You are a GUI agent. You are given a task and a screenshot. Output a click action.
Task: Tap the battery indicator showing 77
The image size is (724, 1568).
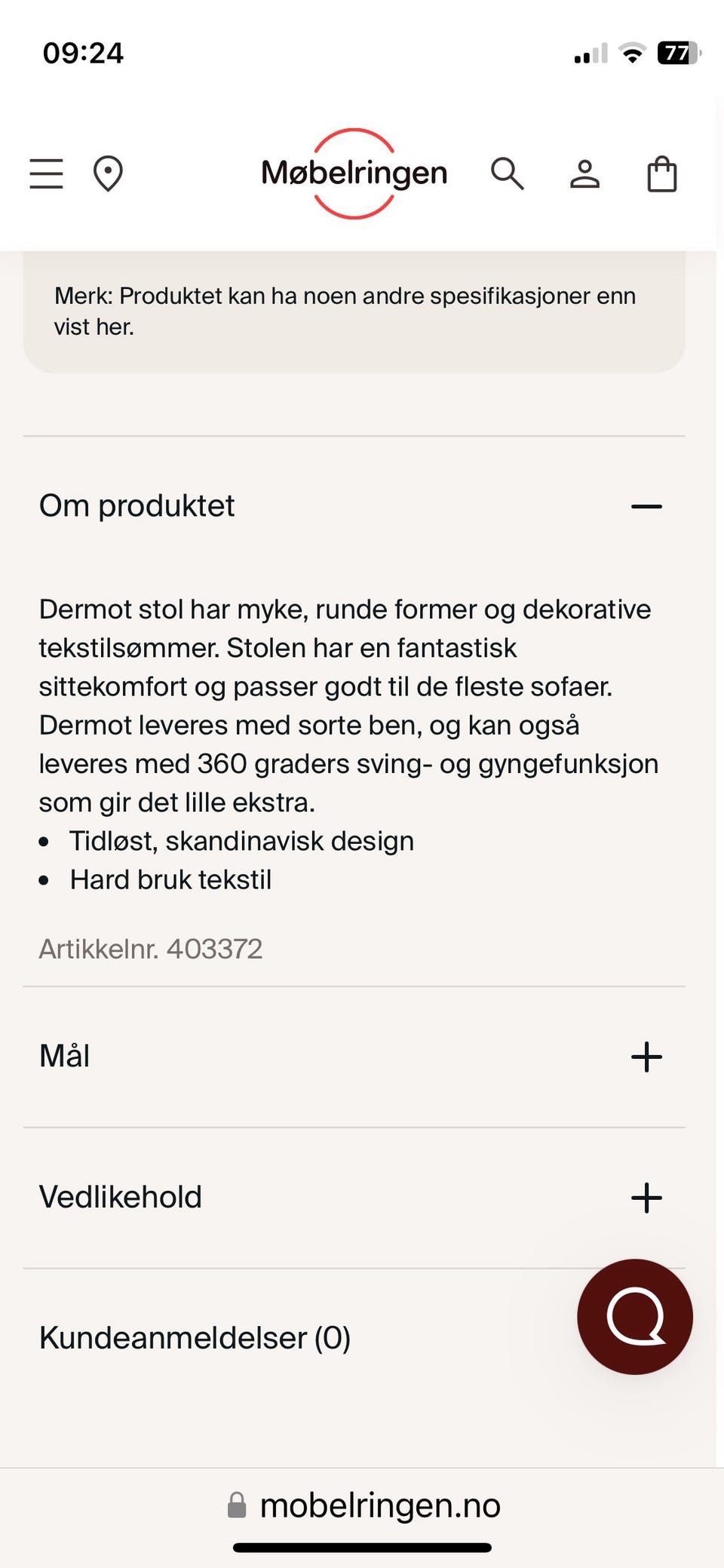(676, 52)
